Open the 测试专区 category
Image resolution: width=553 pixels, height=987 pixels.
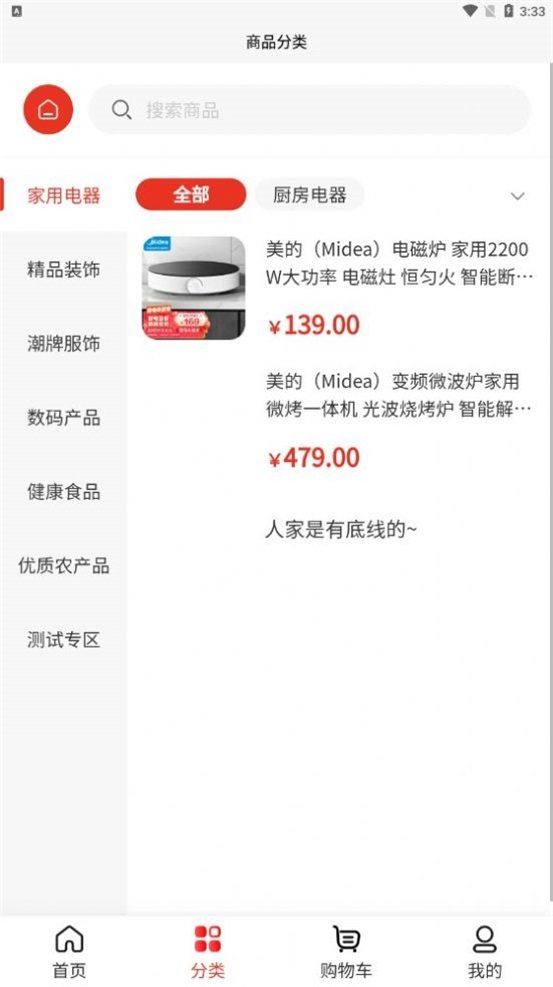pos(64,640)
